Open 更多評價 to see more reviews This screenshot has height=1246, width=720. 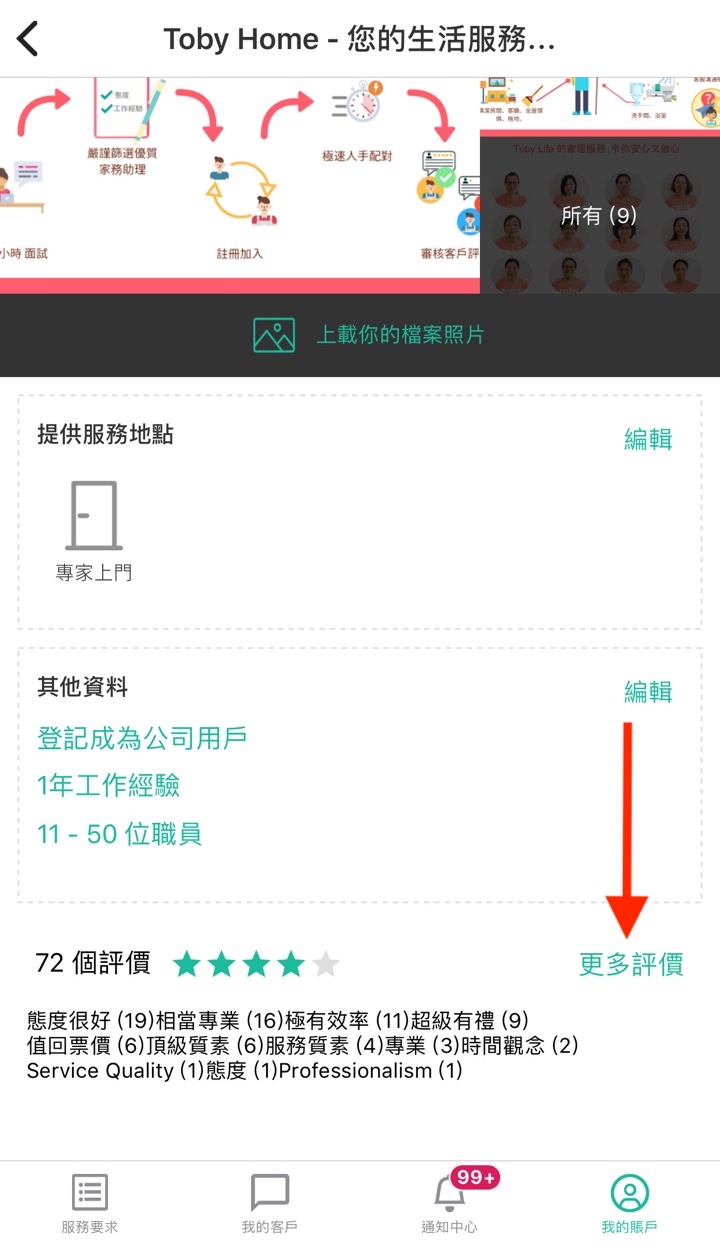click(x=631, y=964)
